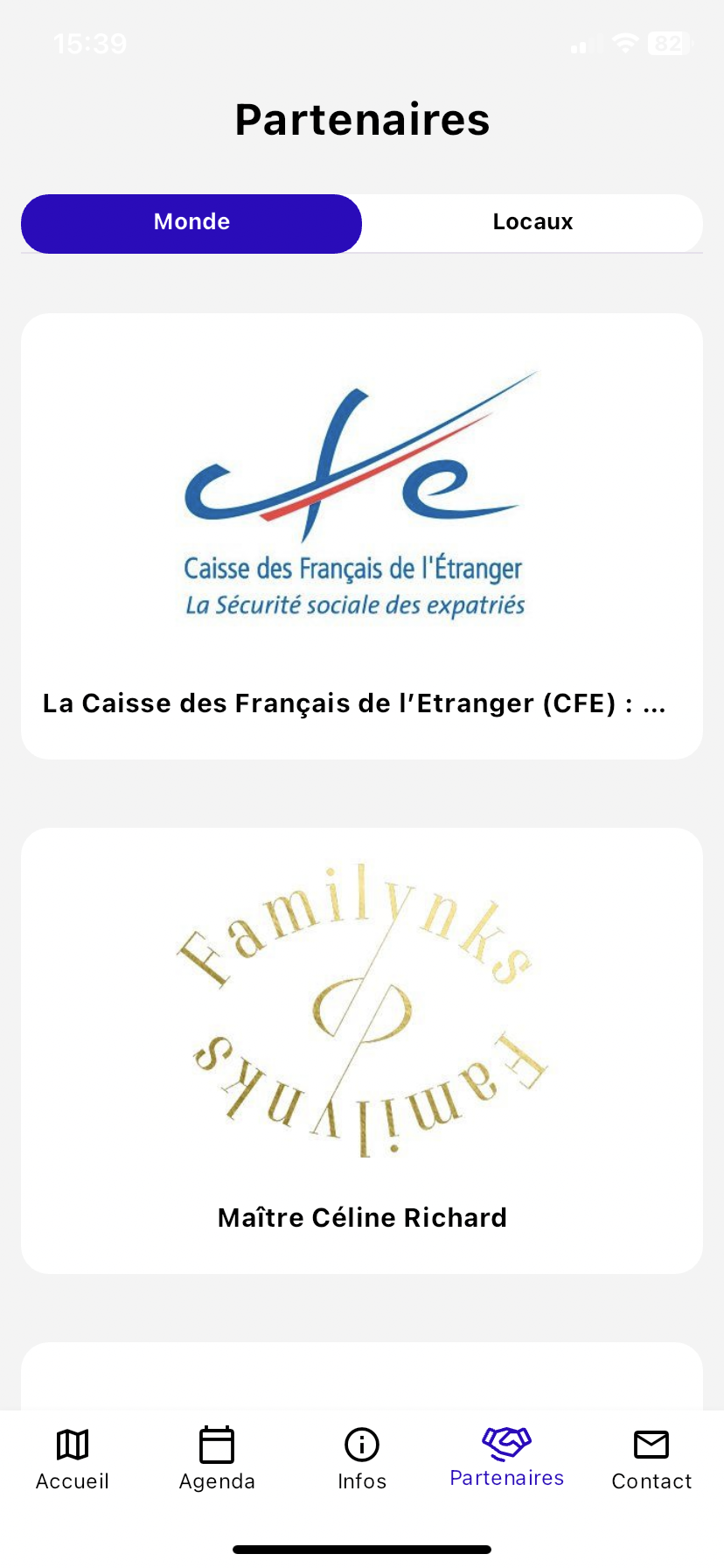Go to the Accueil tab
The image size is (724, 1568).
(x=73, y=1459)
